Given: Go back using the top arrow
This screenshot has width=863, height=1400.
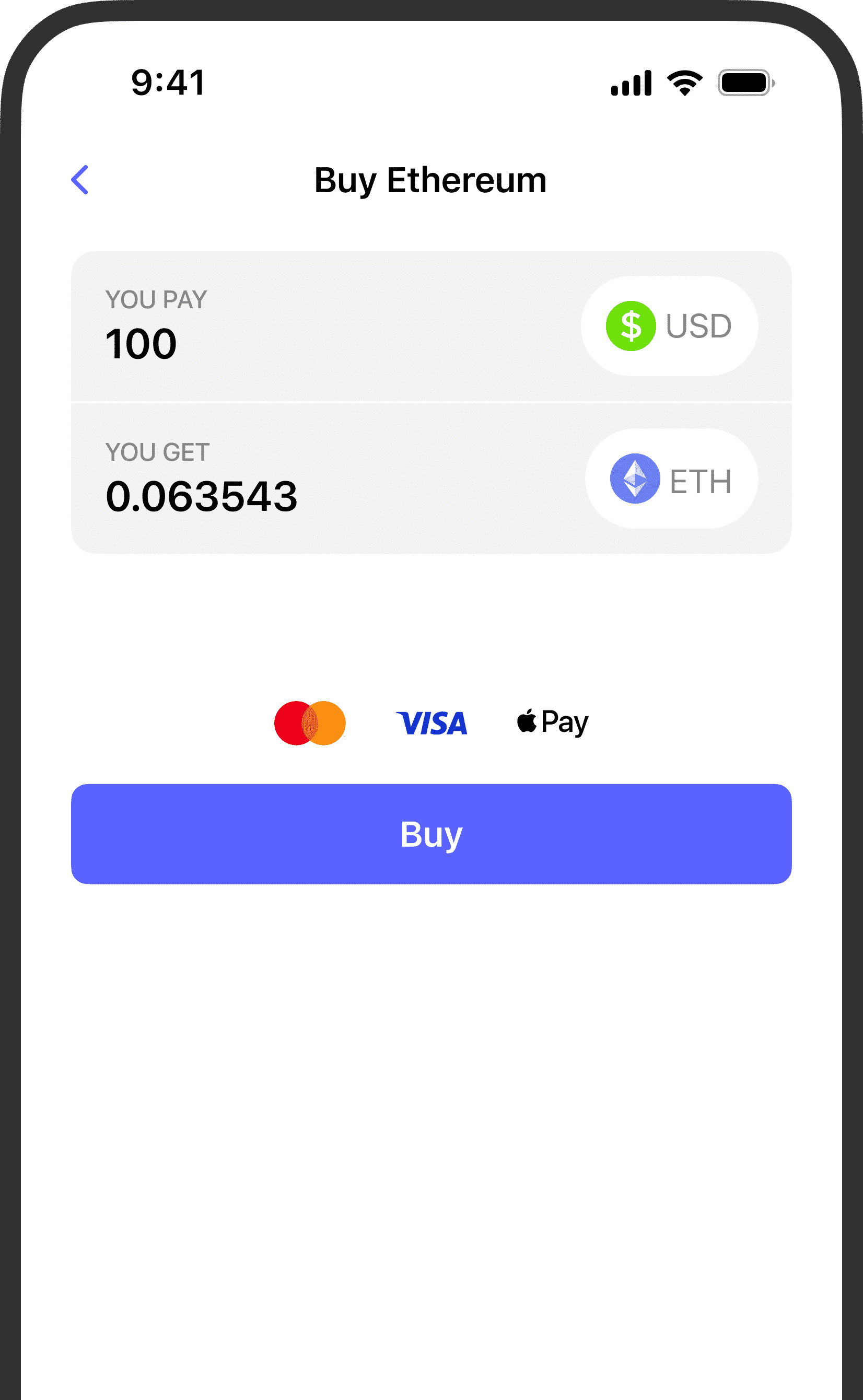Looking at the screenshot, I should point(80,180).
